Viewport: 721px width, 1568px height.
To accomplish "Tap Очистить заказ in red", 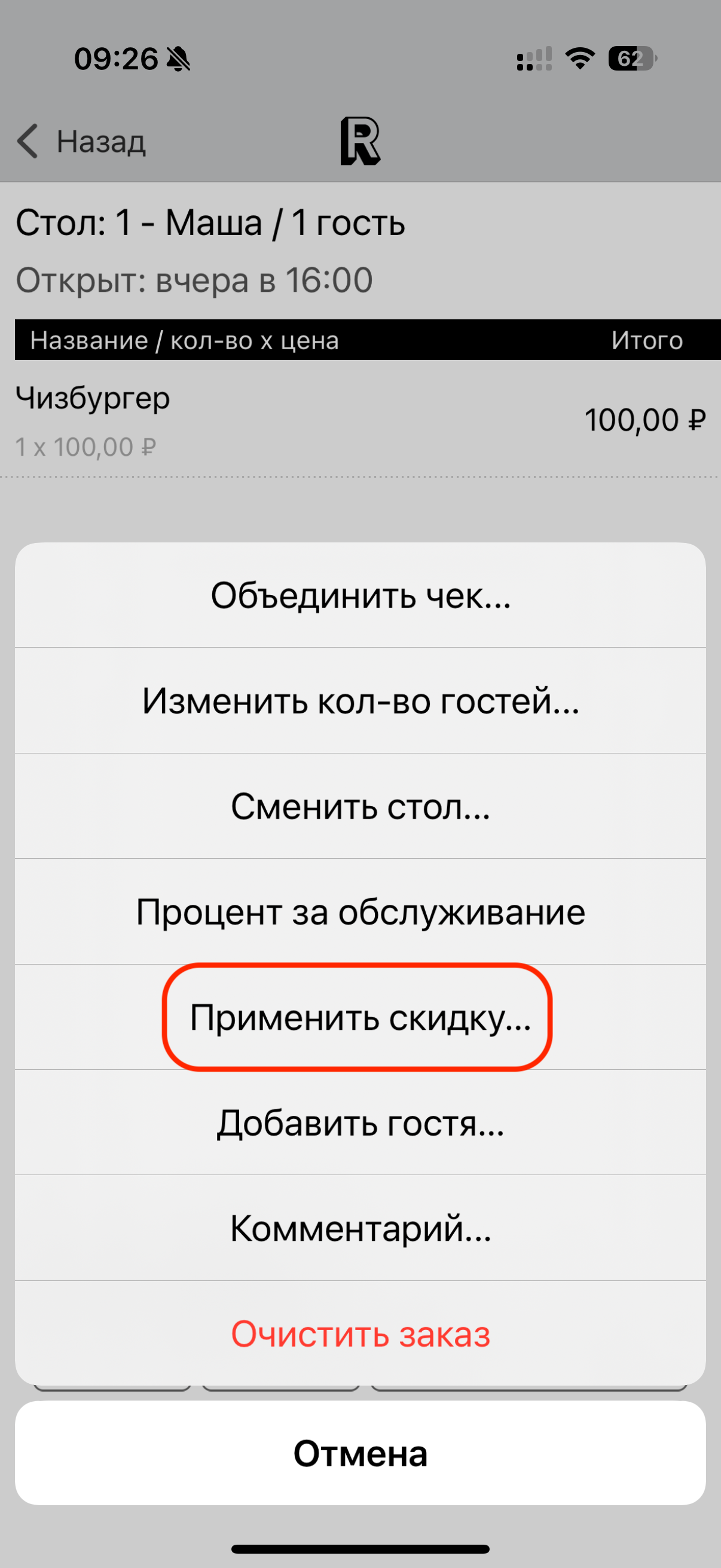I will 360,1334.
